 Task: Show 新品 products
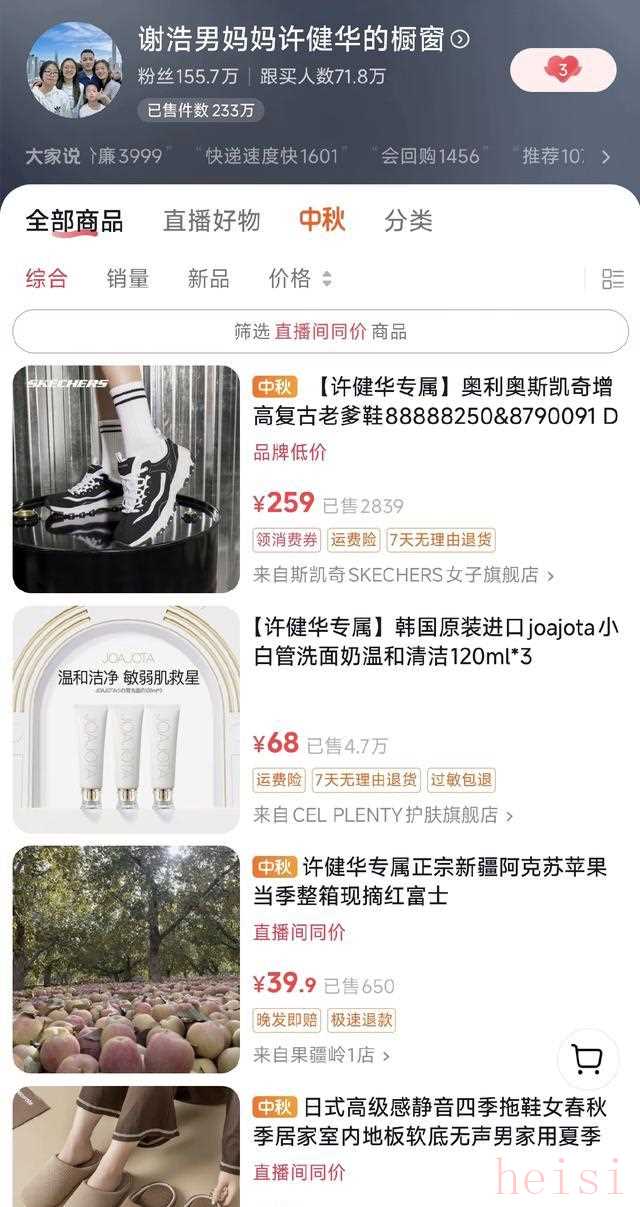point(208,279)
